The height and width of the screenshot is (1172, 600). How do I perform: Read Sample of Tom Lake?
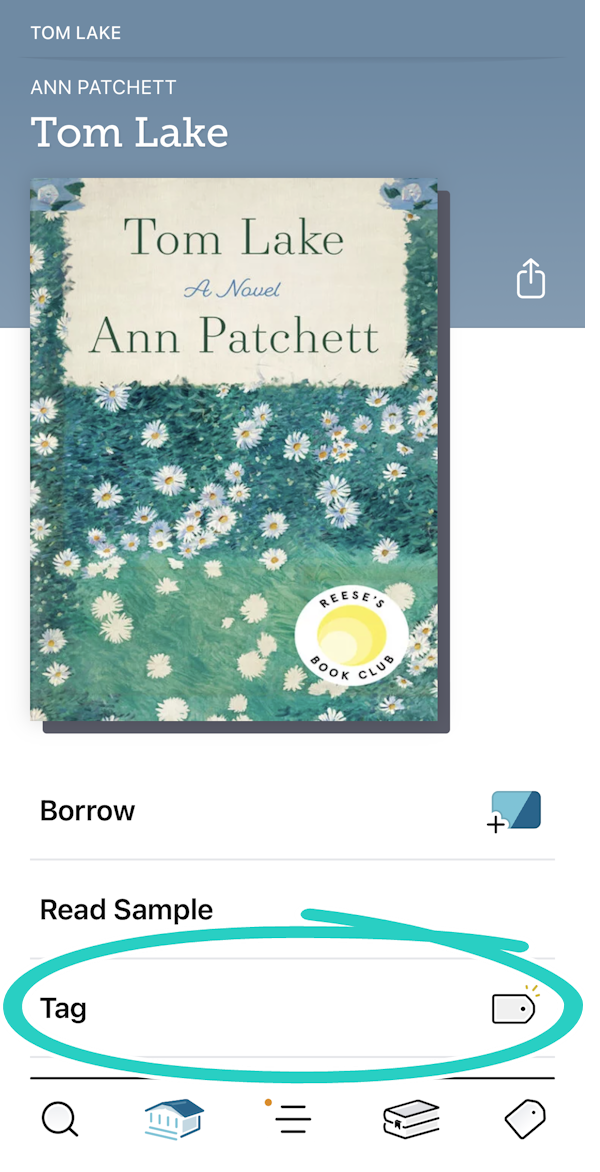pyautogui.click(x=290, y=909)
